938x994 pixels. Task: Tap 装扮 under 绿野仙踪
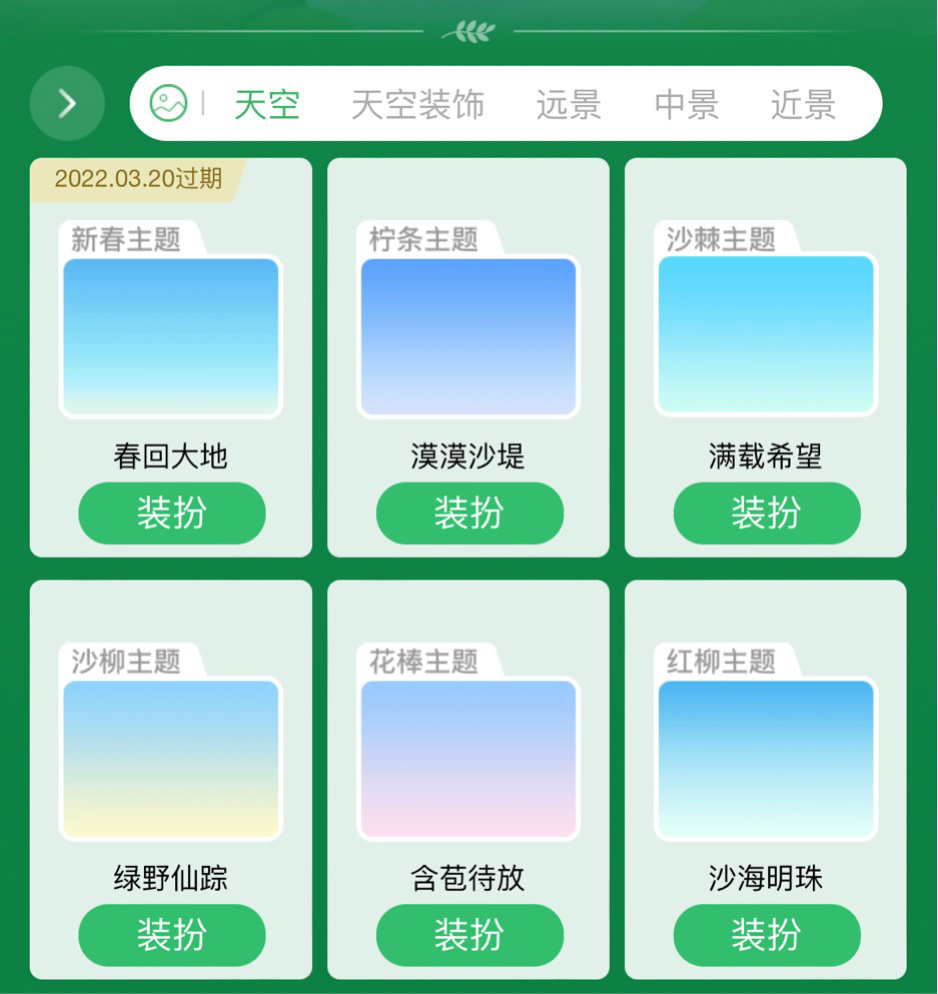click(172, 935)
